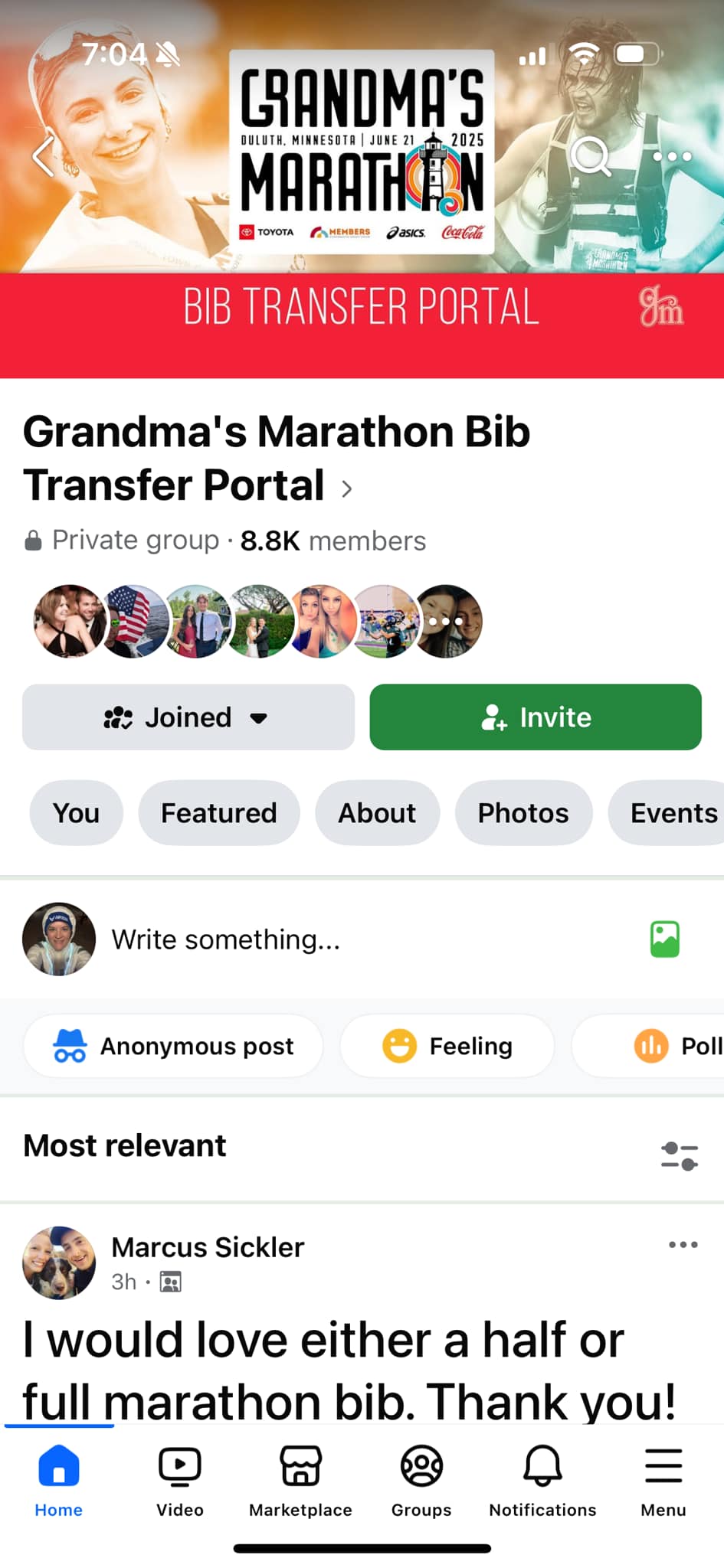Search within the group

point(591,156)
